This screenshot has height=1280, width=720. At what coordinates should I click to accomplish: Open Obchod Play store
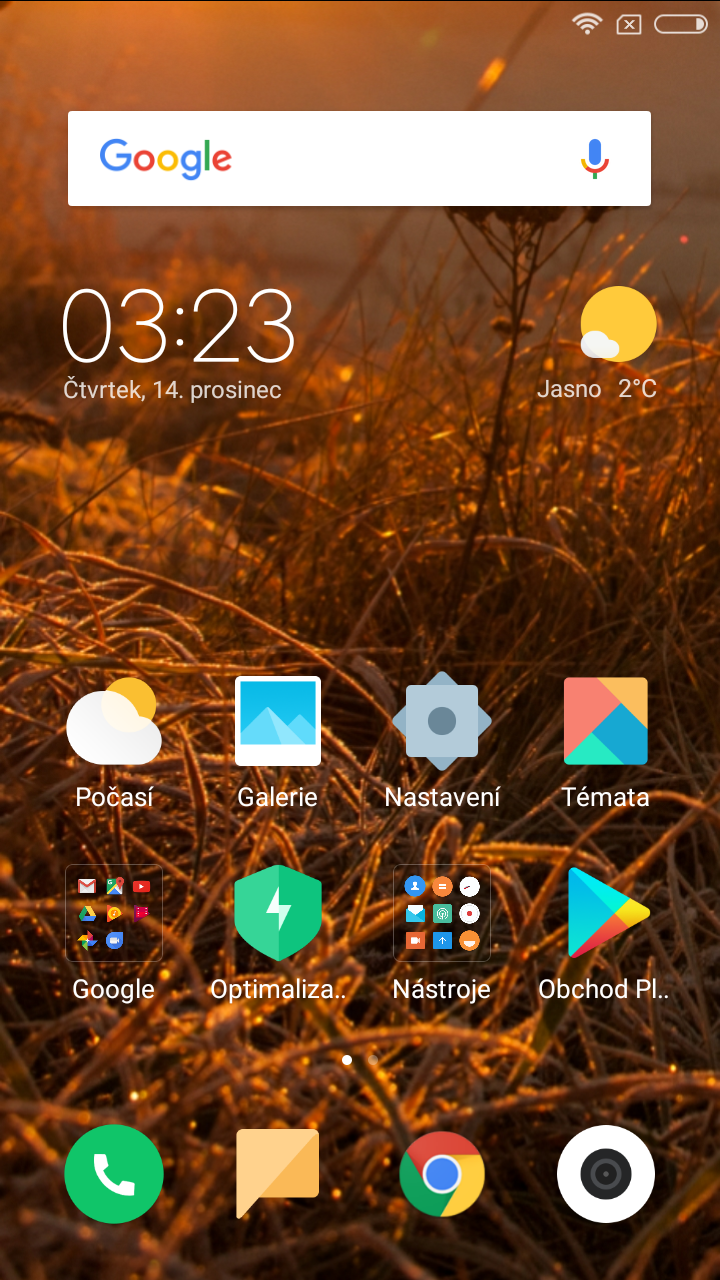coord(606,913)
